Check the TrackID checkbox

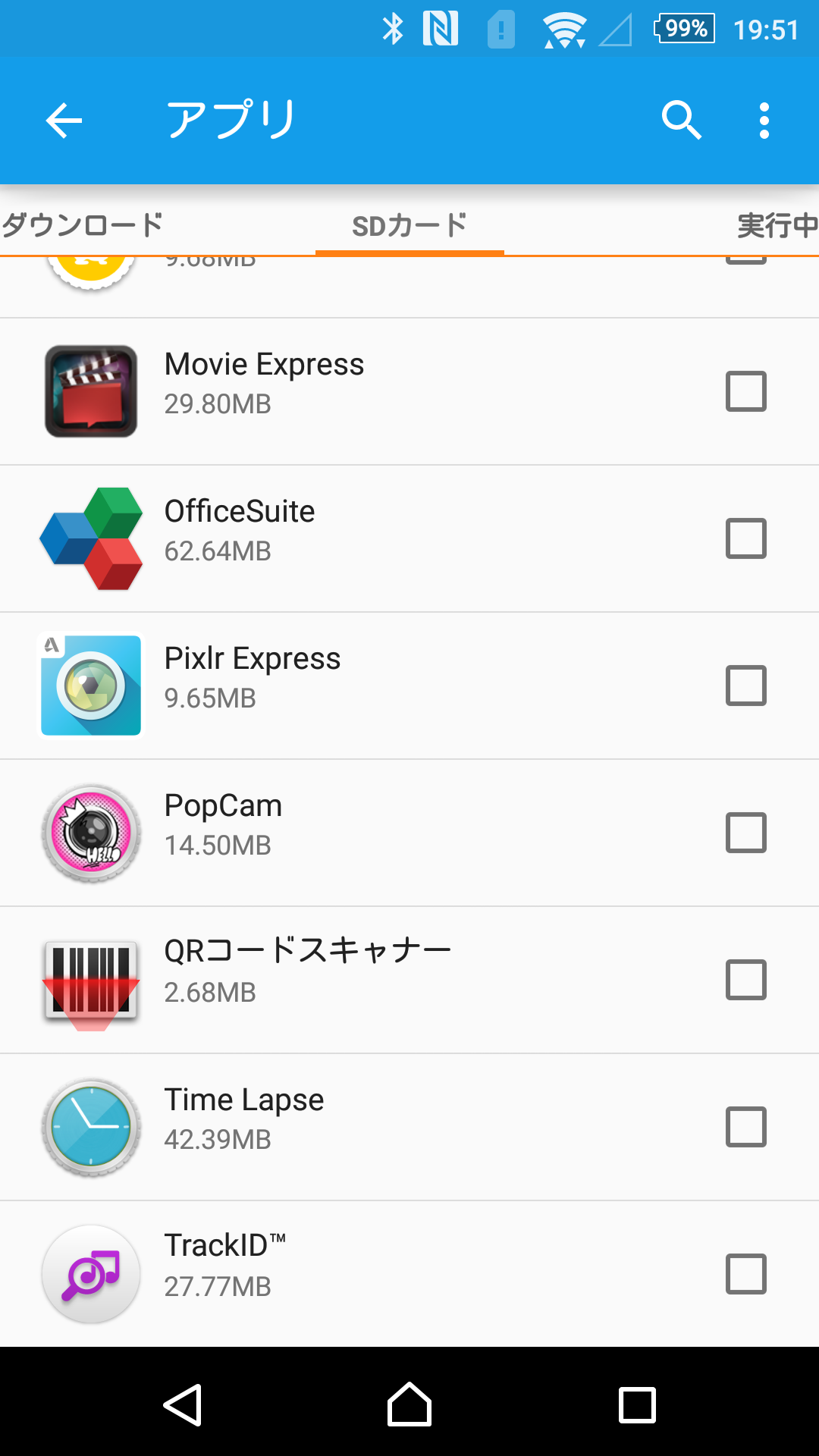pos(746,1274)
